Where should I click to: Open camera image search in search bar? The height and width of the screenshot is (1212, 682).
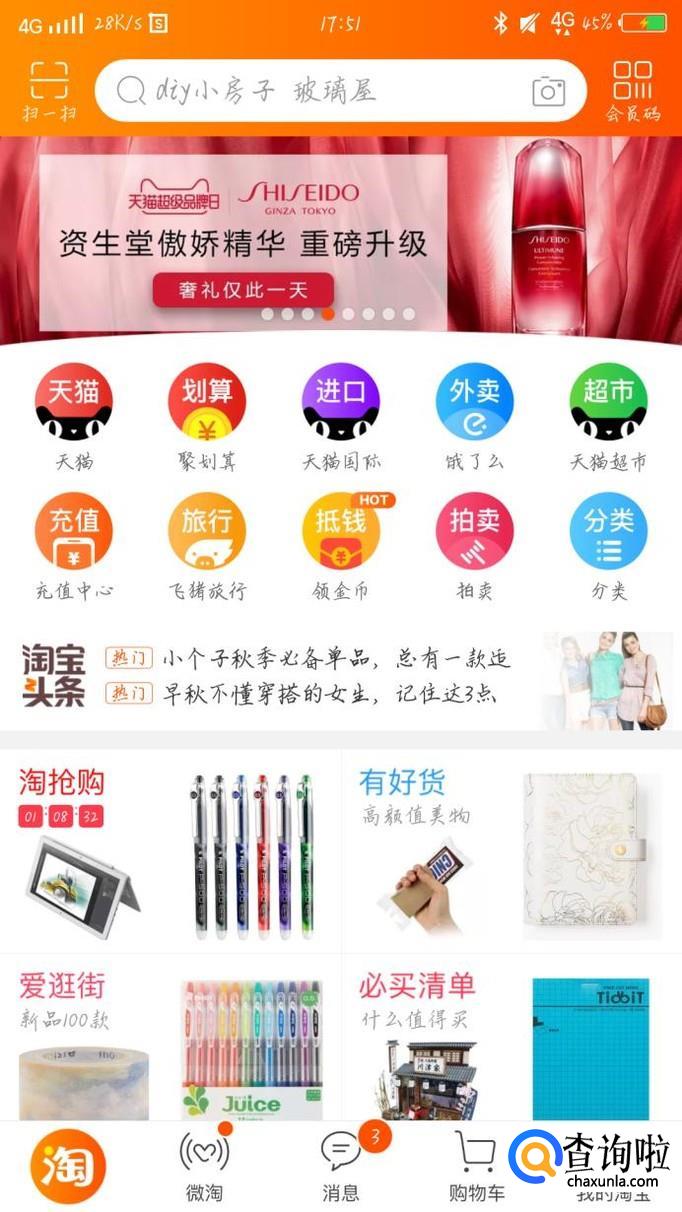pos(548,92)
